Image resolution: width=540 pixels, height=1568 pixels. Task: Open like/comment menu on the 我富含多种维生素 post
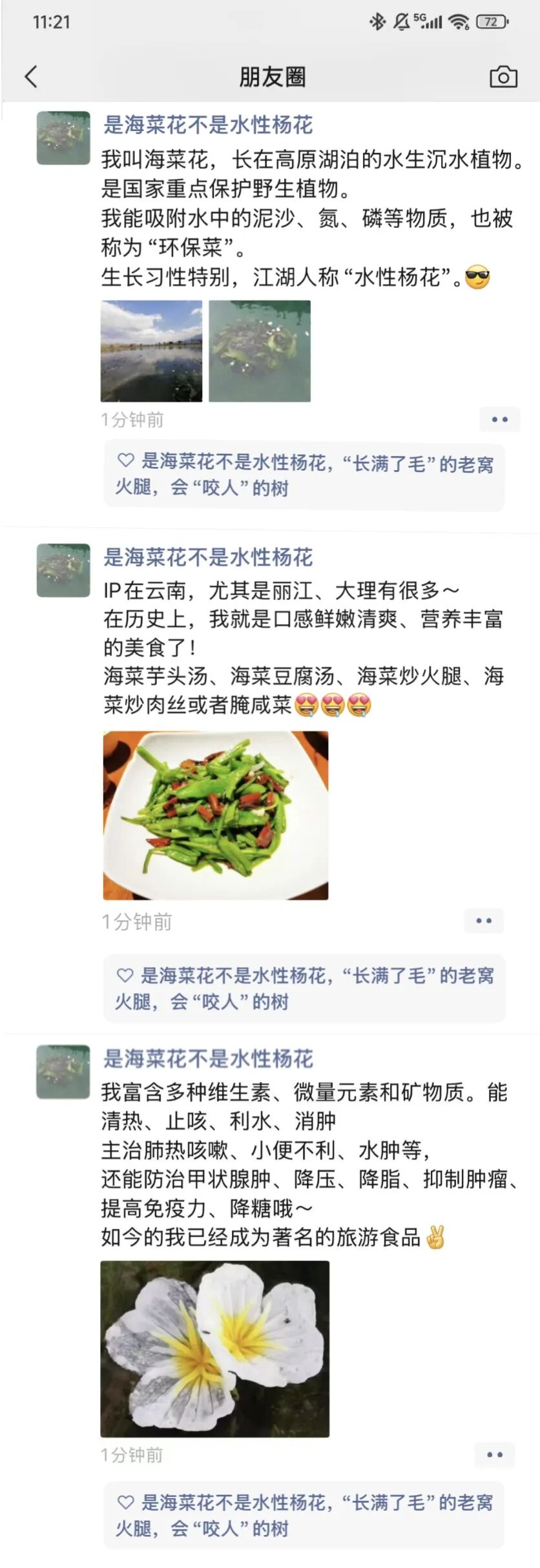[495, 1455]
